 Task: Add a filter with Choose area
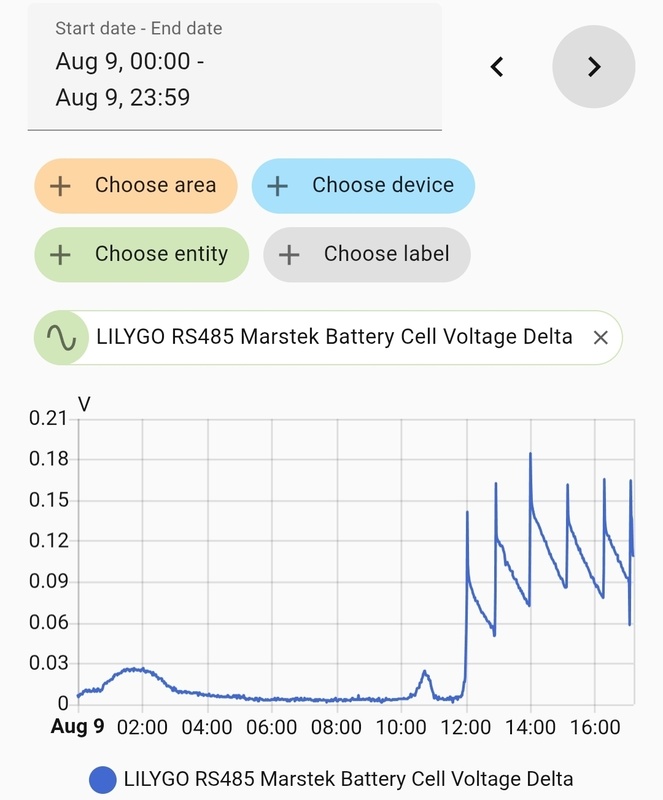tap(136, 185)
